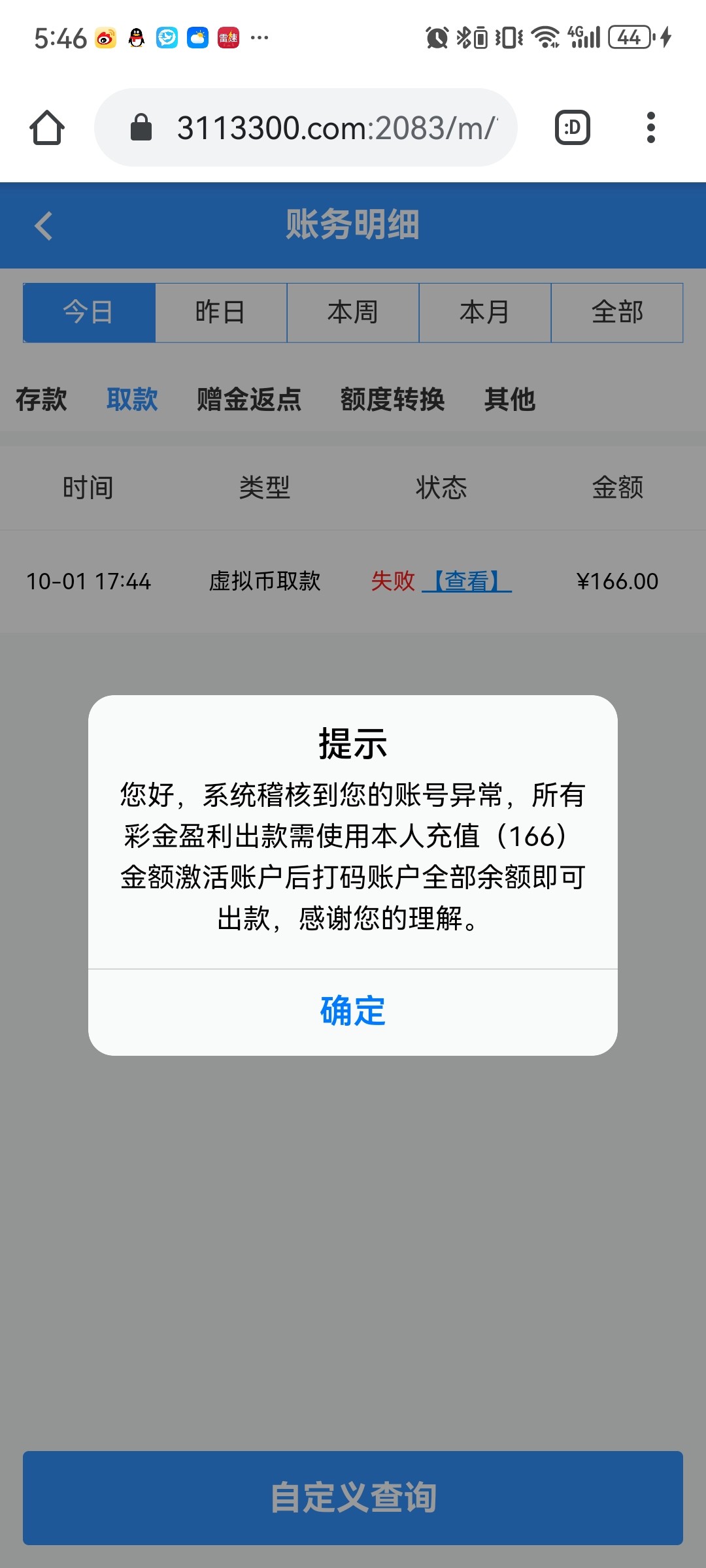Open the 额度转换 category
The width and height of the screenshot is (706, 1568).
click(x=392, y=399)
